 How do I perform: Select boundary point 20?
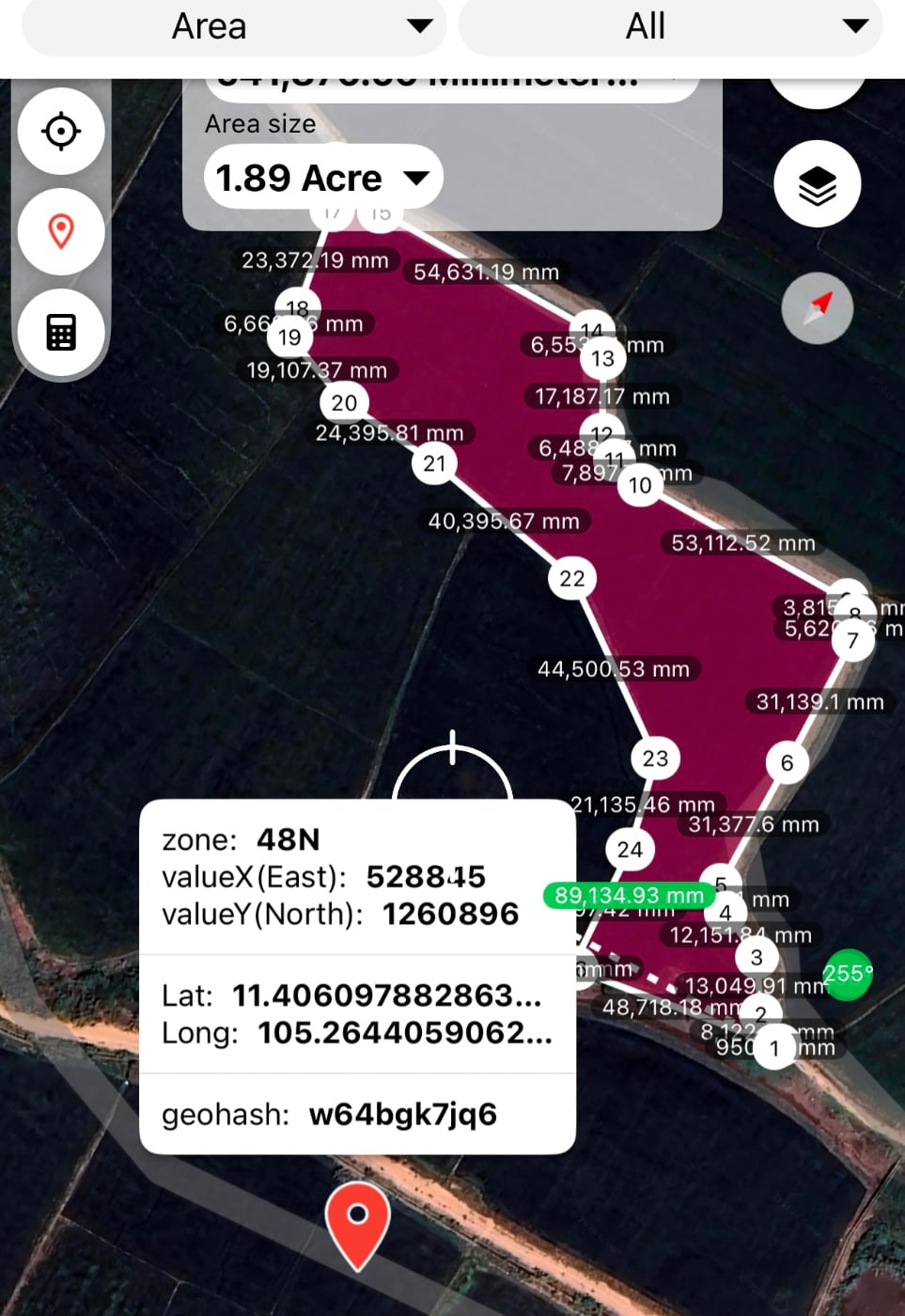coord(344,402)
